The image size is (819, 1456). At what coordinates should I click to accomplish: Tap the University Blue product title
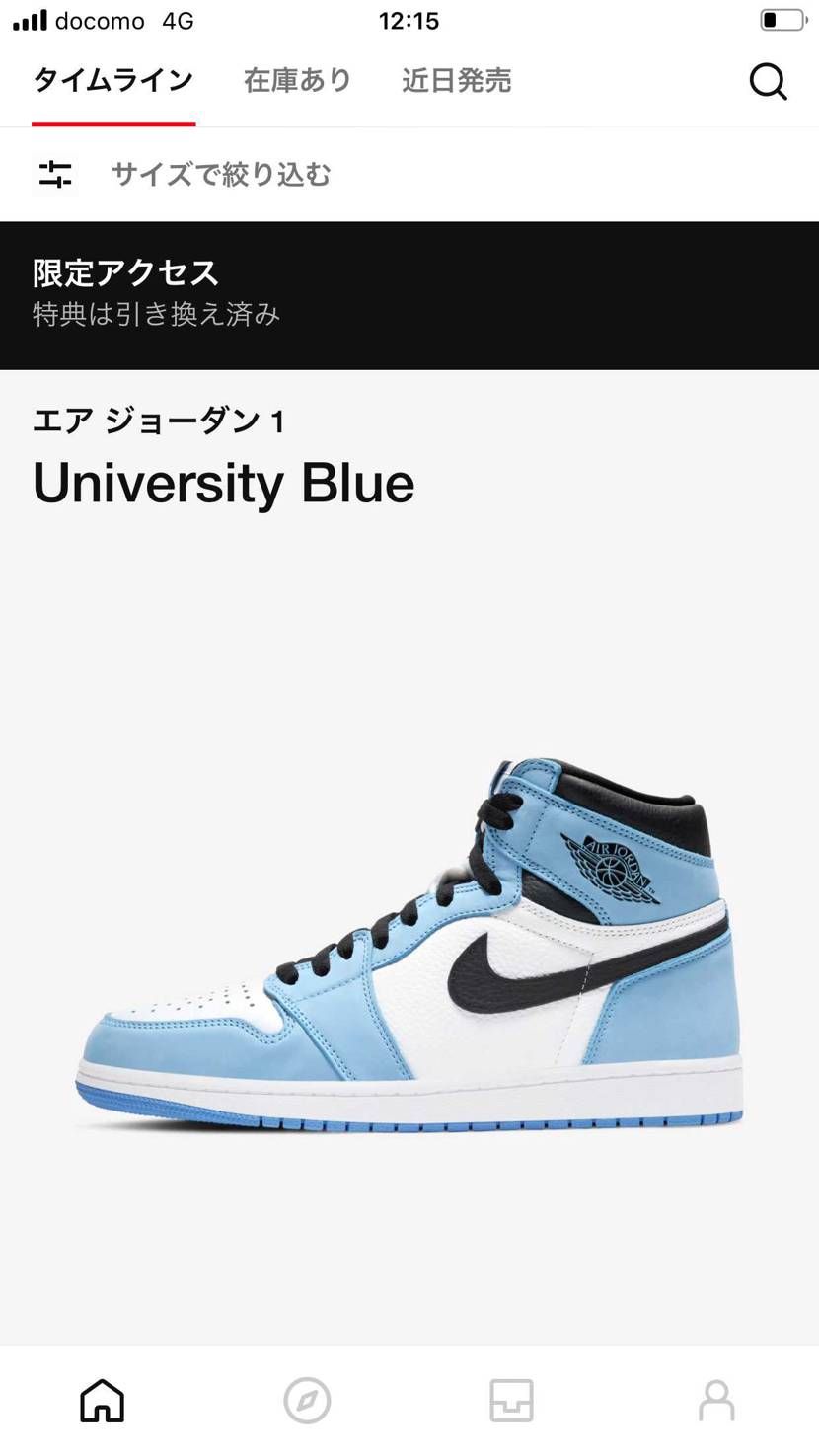tap(223, 483)
